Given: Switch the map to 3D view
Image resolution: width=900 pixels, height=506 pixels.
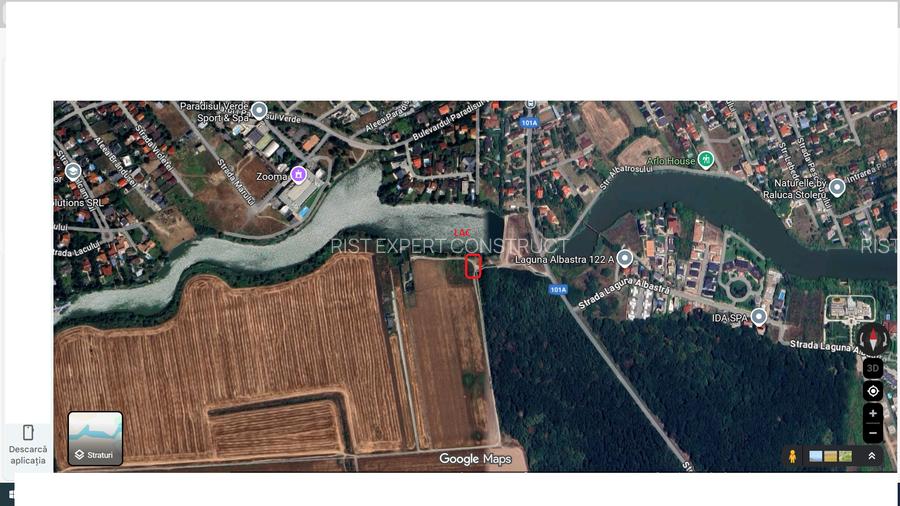Looking at the screenshot, I should (x=873, y=368).
